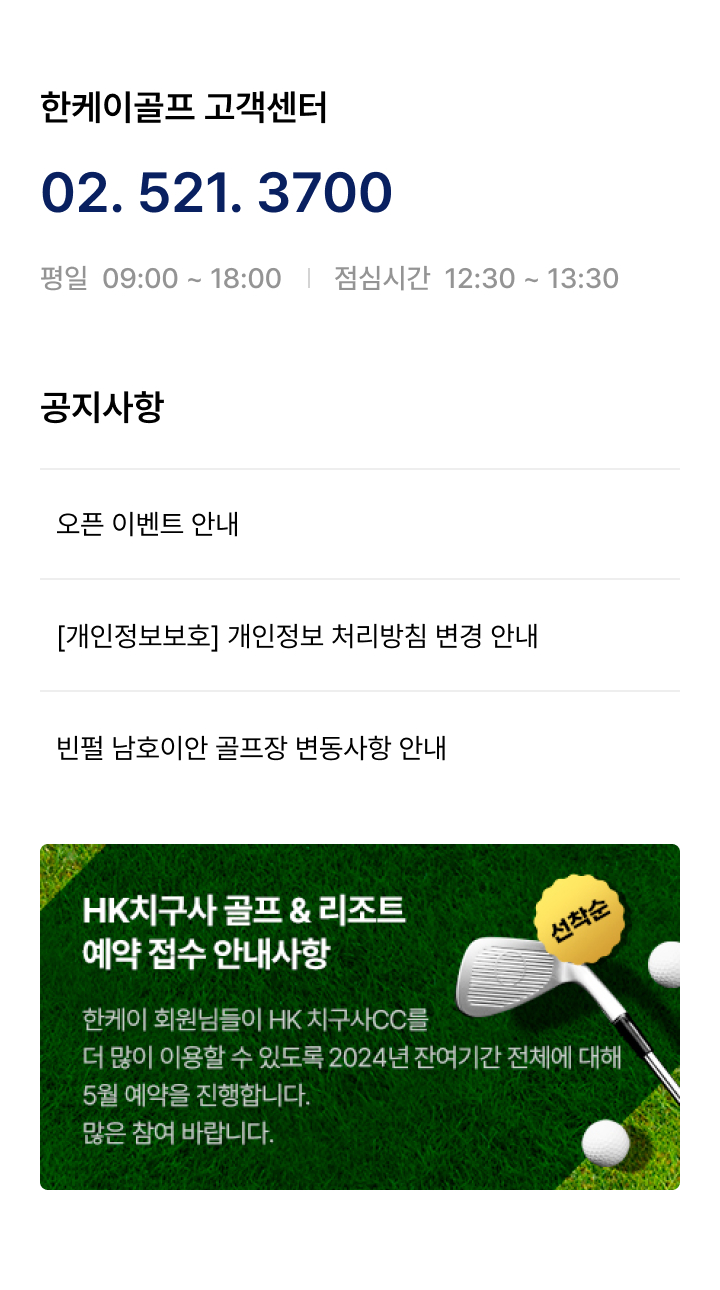Open the 개인정보 처리방침 변경 안내 notice
Image resolution: width=720 pixels, height=1290 pixels.
coord(298,636)
